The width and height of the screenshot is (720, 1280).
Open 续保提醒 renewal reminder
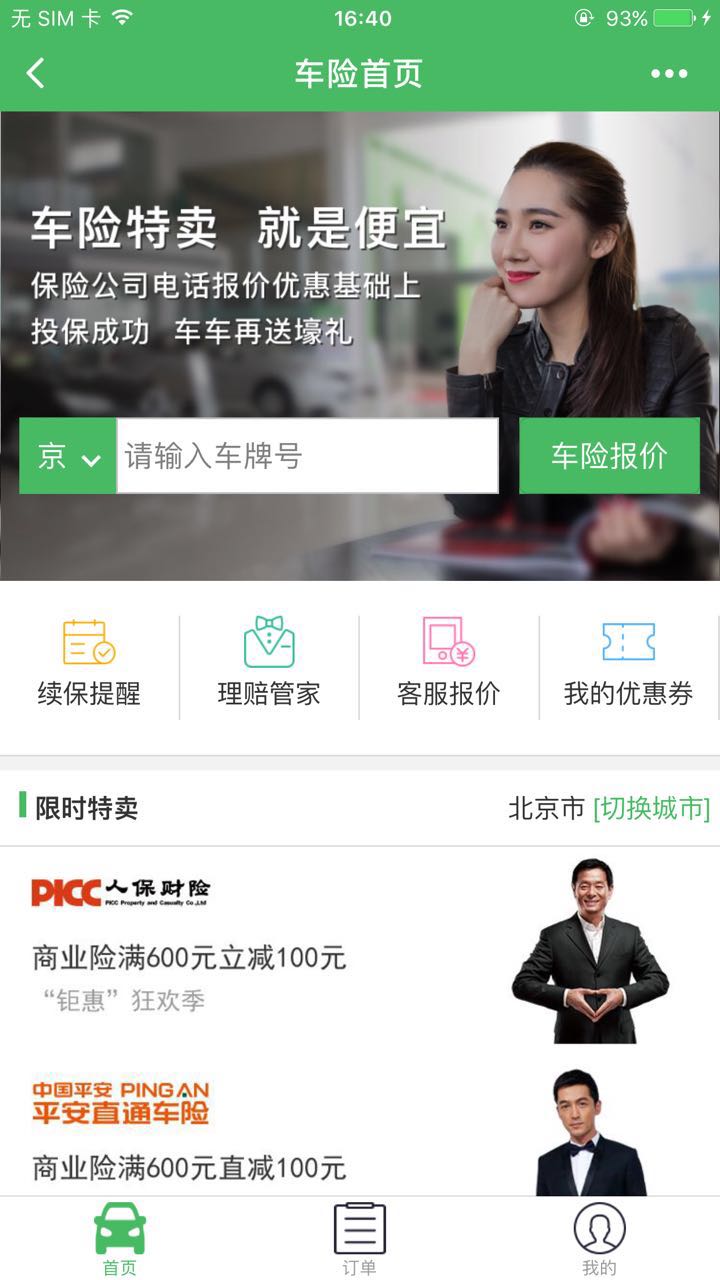click(89, 664)
